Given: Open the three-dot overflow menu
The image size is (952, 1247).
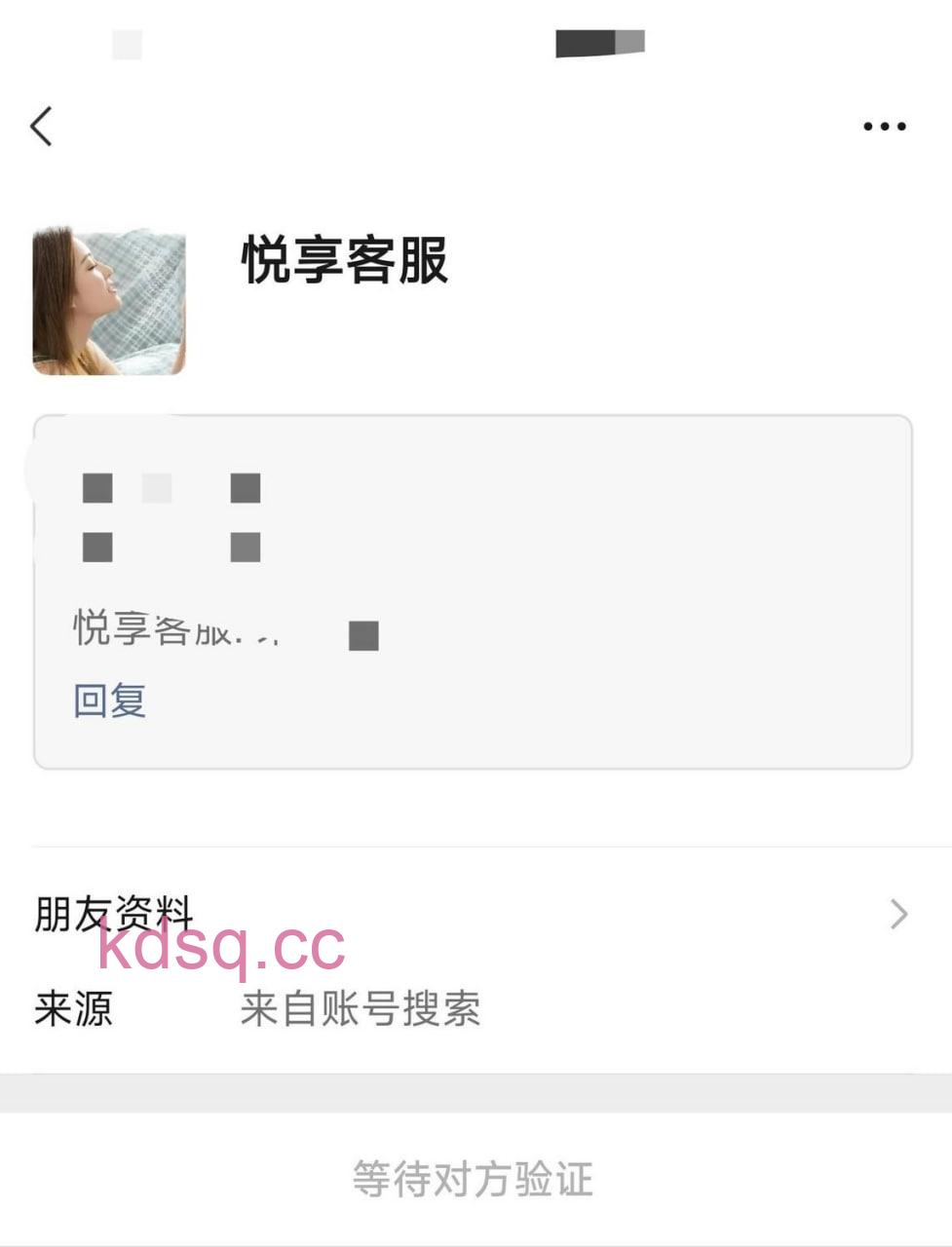Looking at the screenshot, I should (884, 127).
